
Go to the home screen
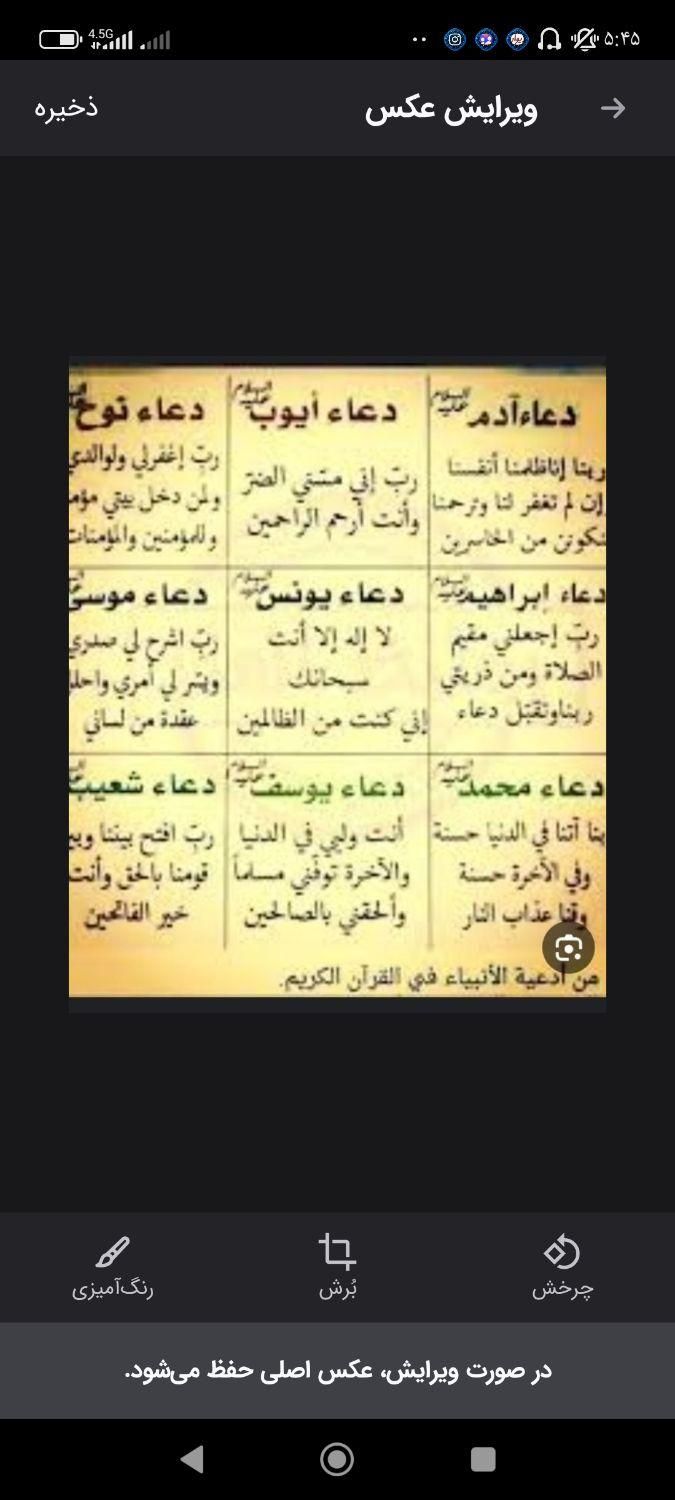coord(337,1459)
